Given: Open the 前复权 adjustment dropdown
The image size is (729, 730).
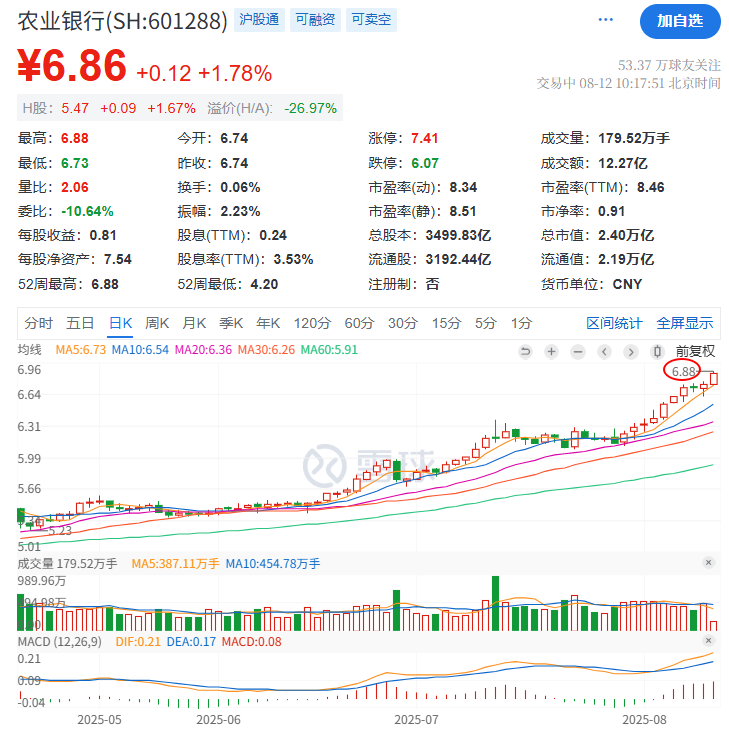Looking at the screenshot, I should point(695,351).
